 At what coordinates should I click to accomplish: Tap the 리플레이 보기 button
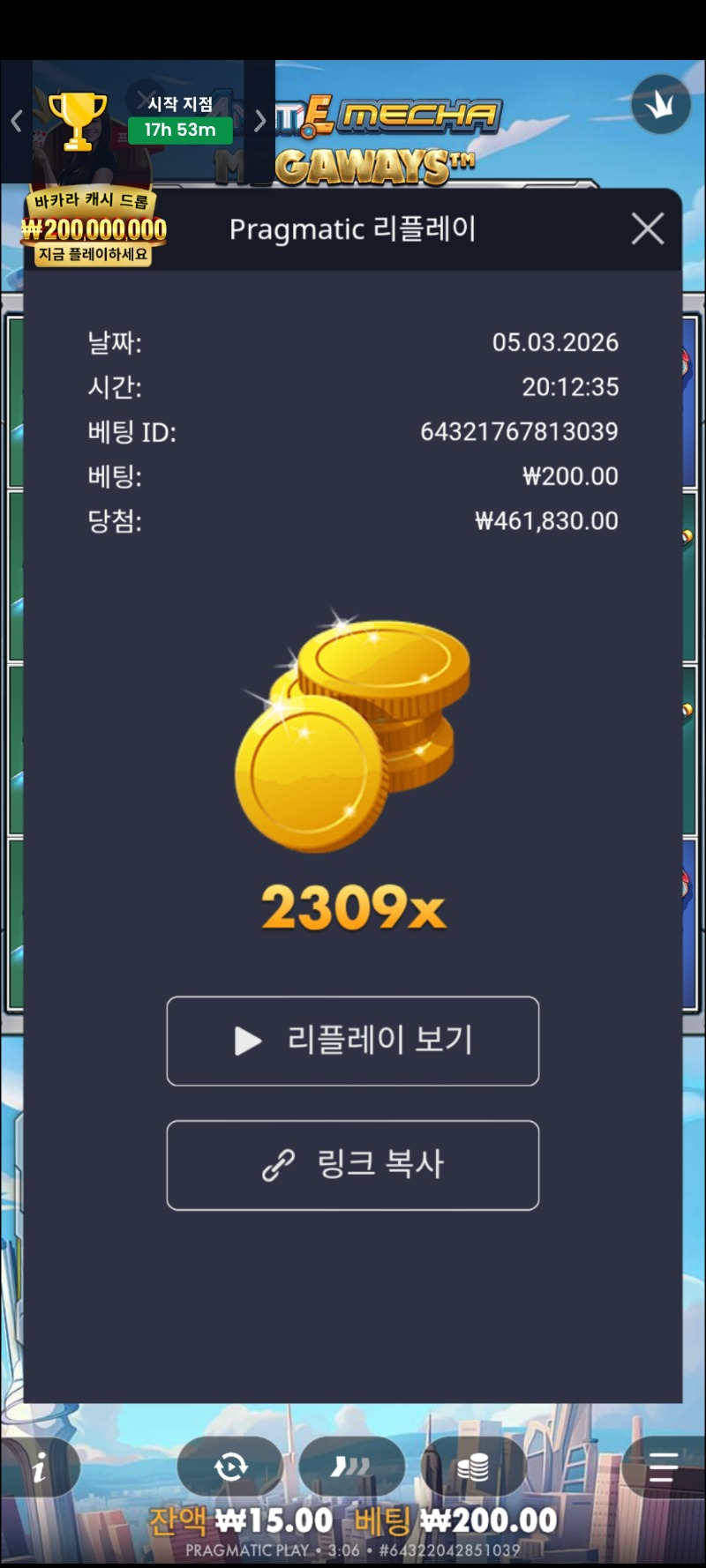[353, 1041]
